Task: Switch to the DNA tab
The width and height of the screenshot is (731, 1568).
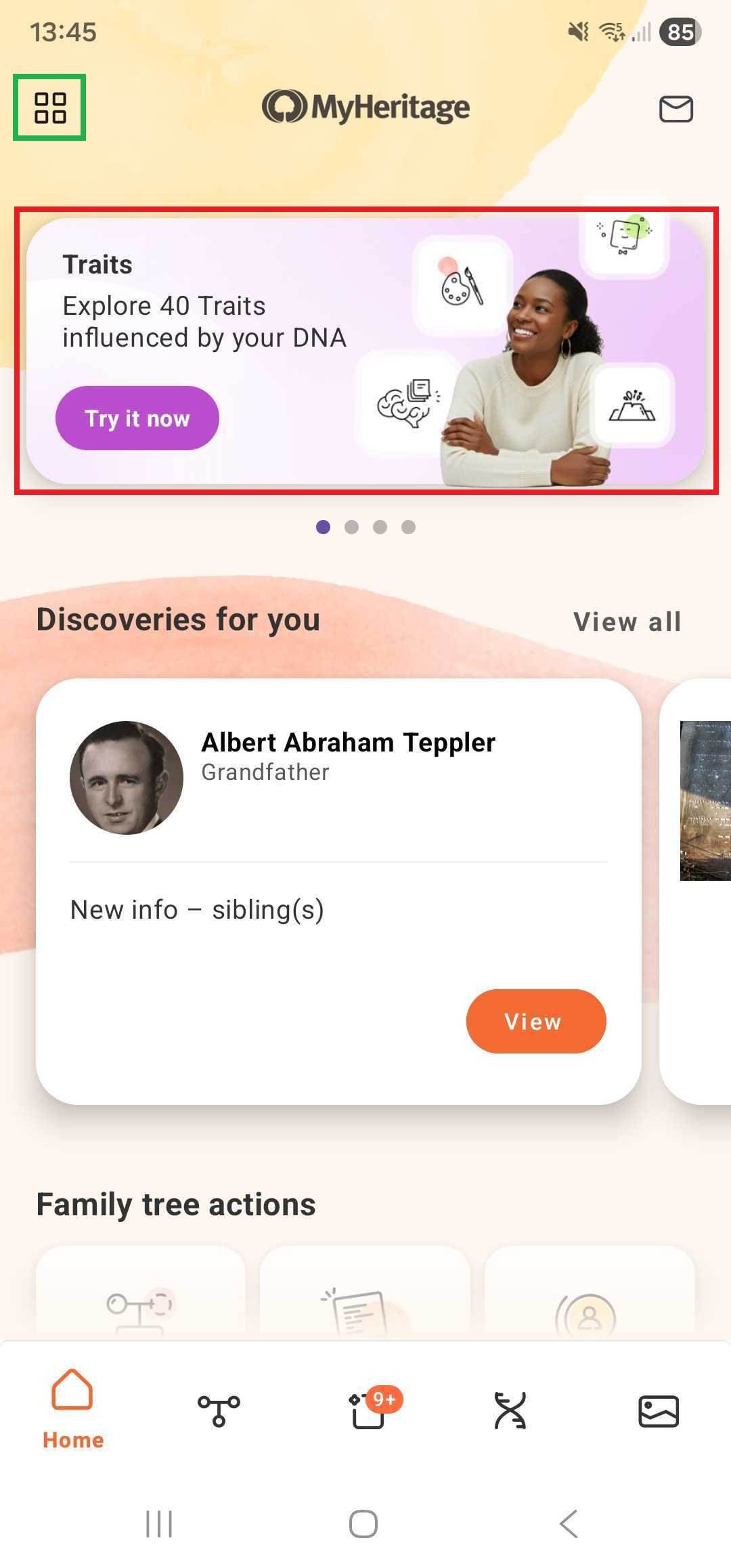Action: point(510,1411)
